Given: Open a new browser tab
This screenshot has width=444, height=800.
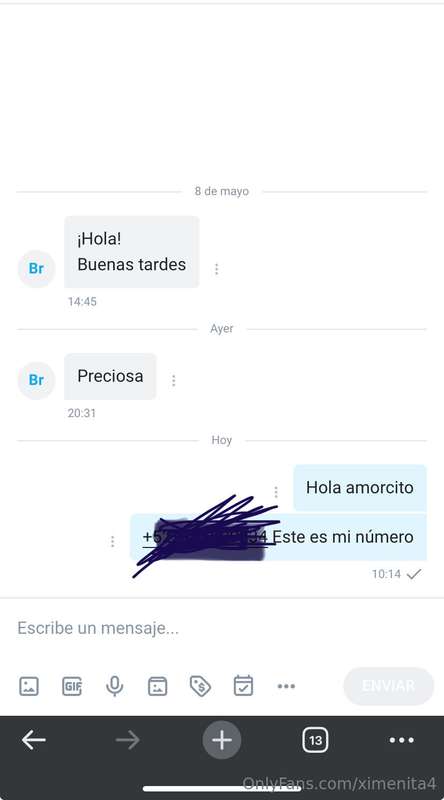Looking at the screenshot, I should coord(222,740).
